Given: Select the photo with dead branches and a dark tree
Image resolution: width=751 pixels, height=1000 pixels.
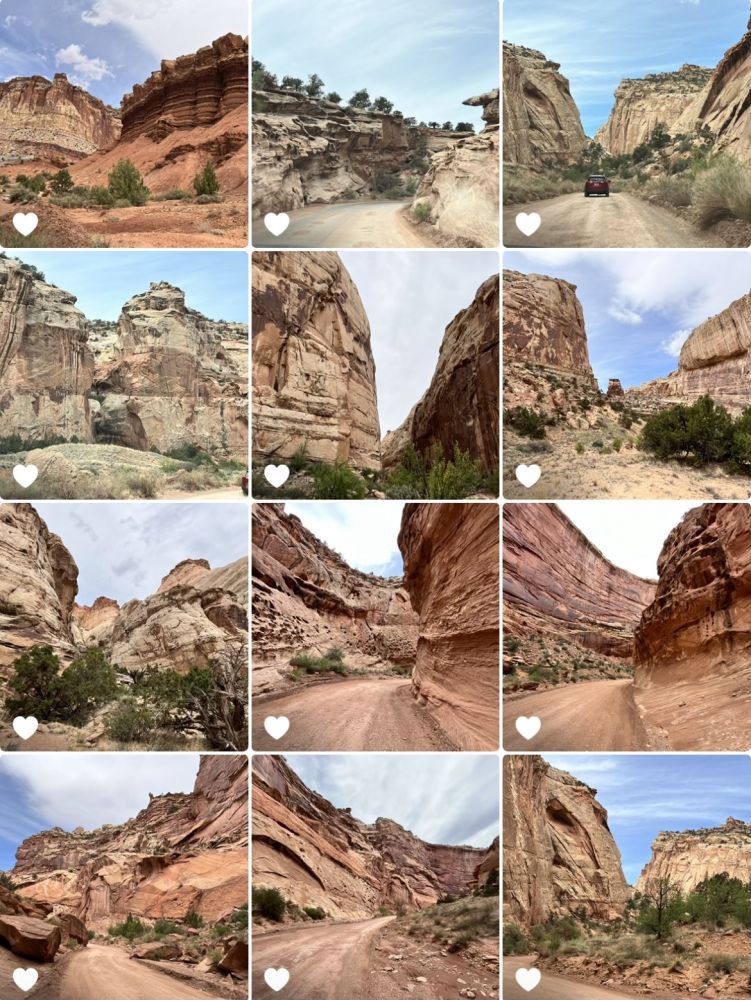Looking at the screenshot, I should click(124, 625).
